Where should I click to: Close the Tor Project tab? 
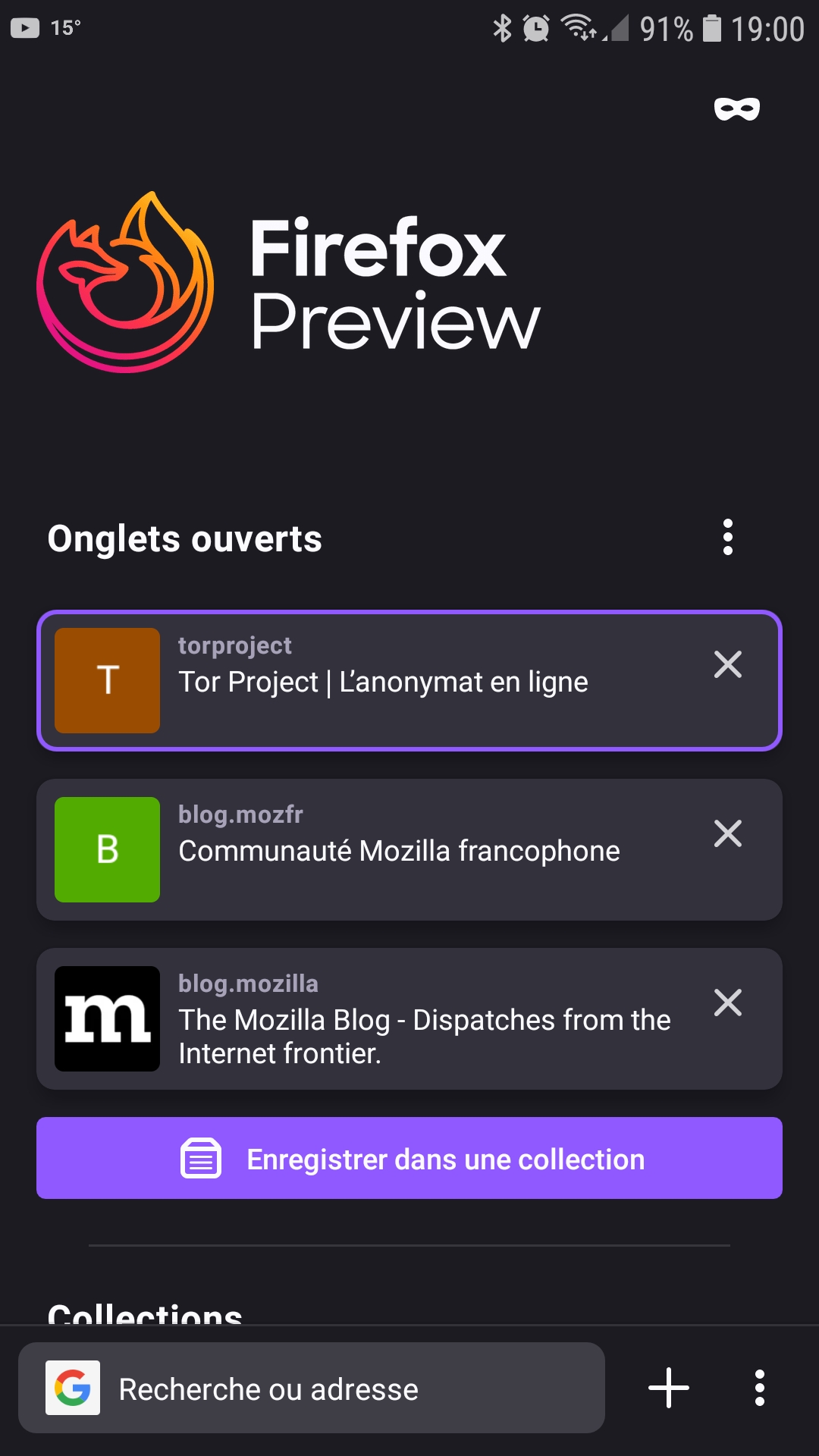tap(728, 664)
